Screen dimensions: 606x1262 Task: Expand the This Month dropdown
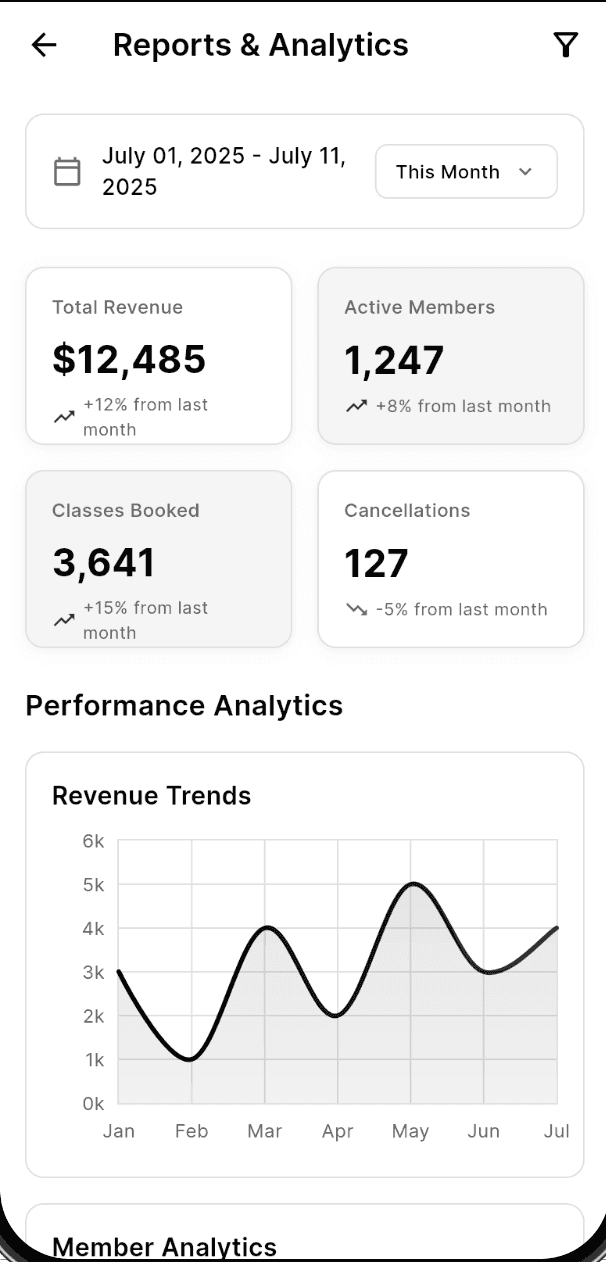[x=466, y=172]
